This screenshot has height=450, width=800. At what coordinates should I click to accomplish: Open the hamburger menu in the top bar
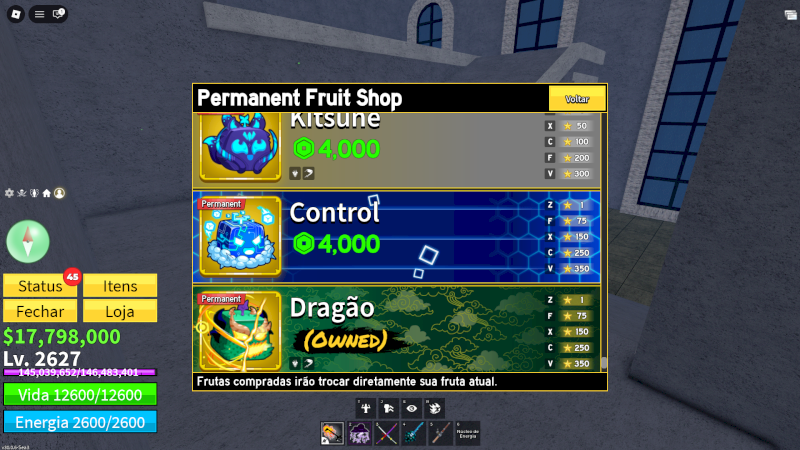tap(39, 14)
